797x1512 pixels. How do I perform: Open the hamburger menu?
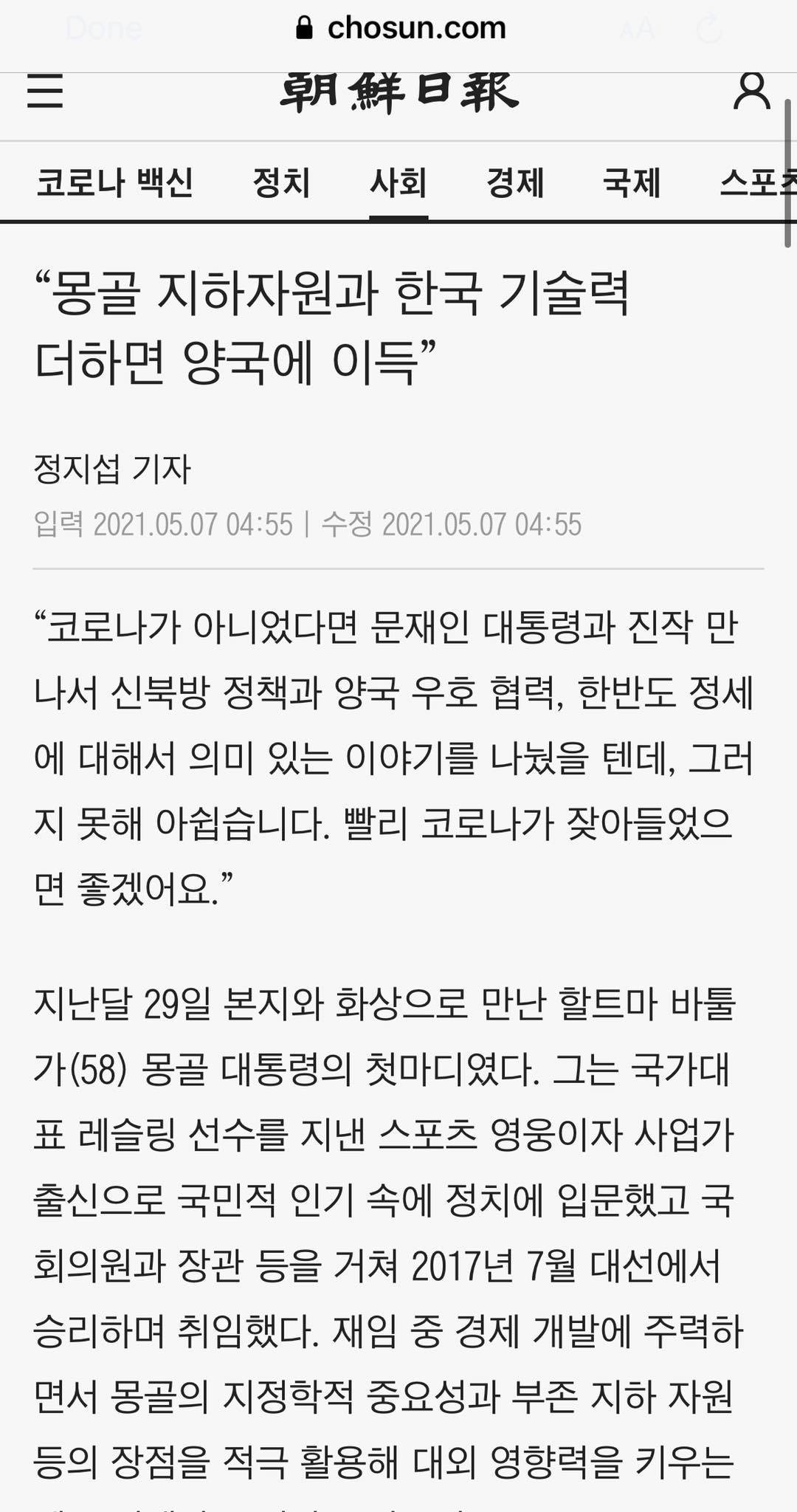pyautogui.click(x=44, y=92)
